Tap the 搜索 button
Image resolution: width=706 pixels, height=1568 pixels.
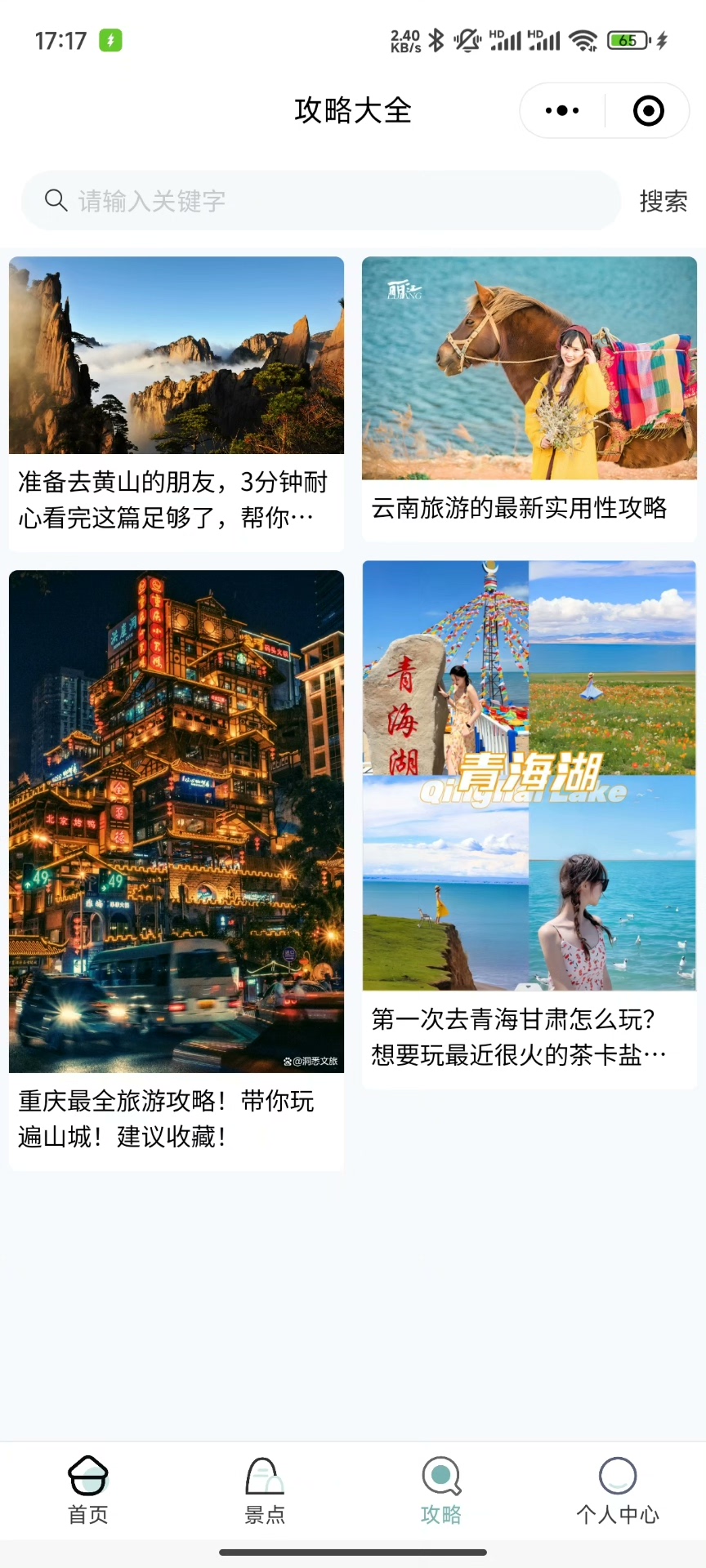point(663,201)
